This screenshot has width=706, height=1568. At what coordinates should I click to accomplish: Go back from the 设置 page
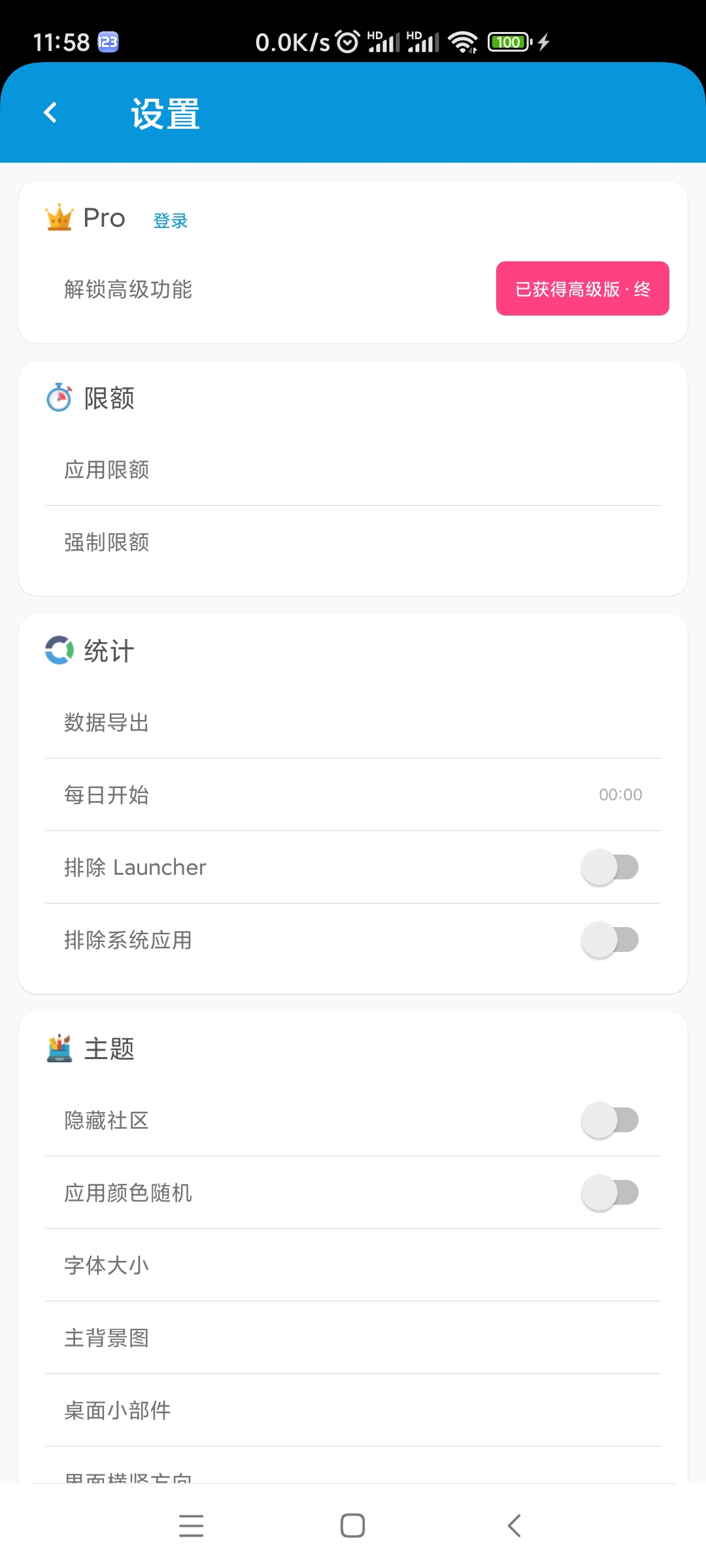(x=50, y=112)
